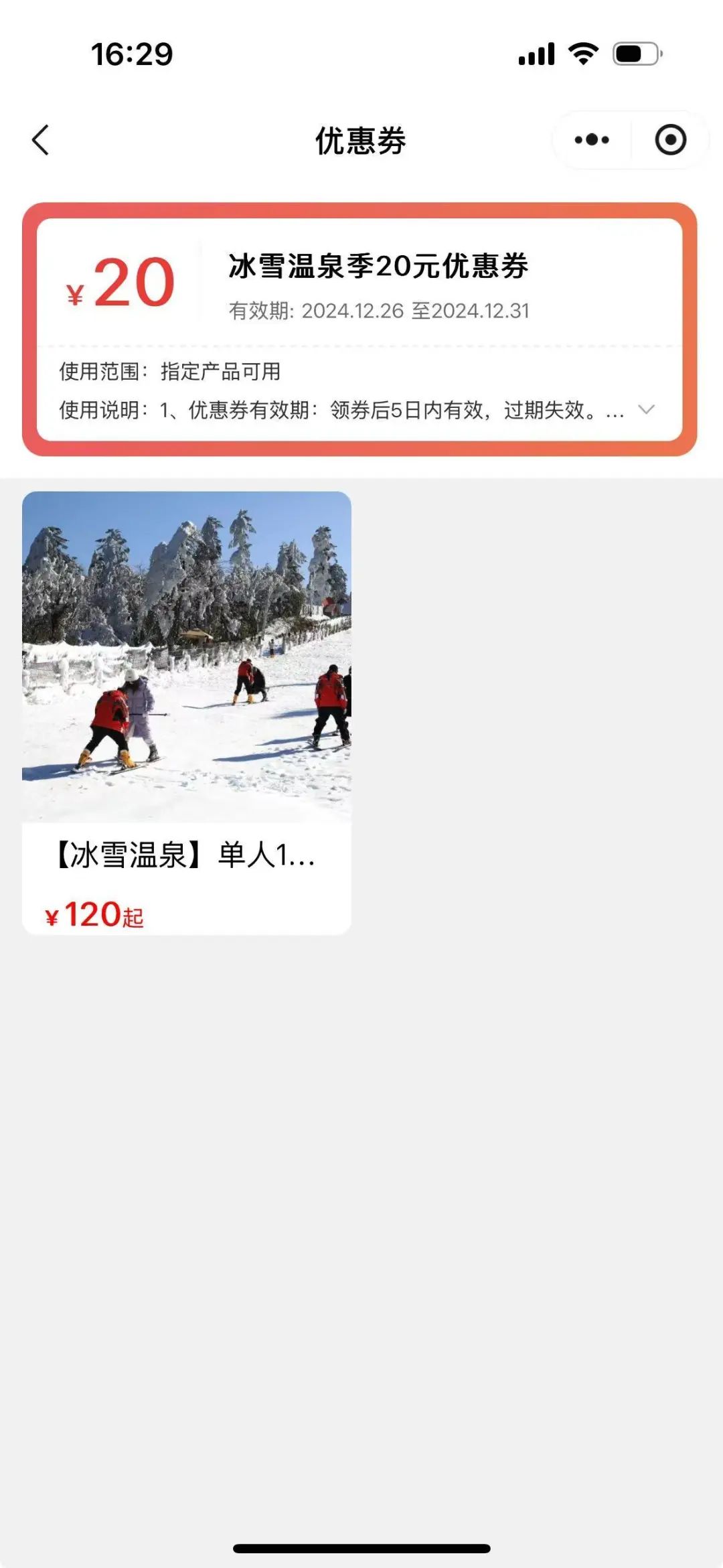The height and width of the screenshot is (1568, 723).
Task: Tap the 有效期 validity date text
Action: click(380, 309)
